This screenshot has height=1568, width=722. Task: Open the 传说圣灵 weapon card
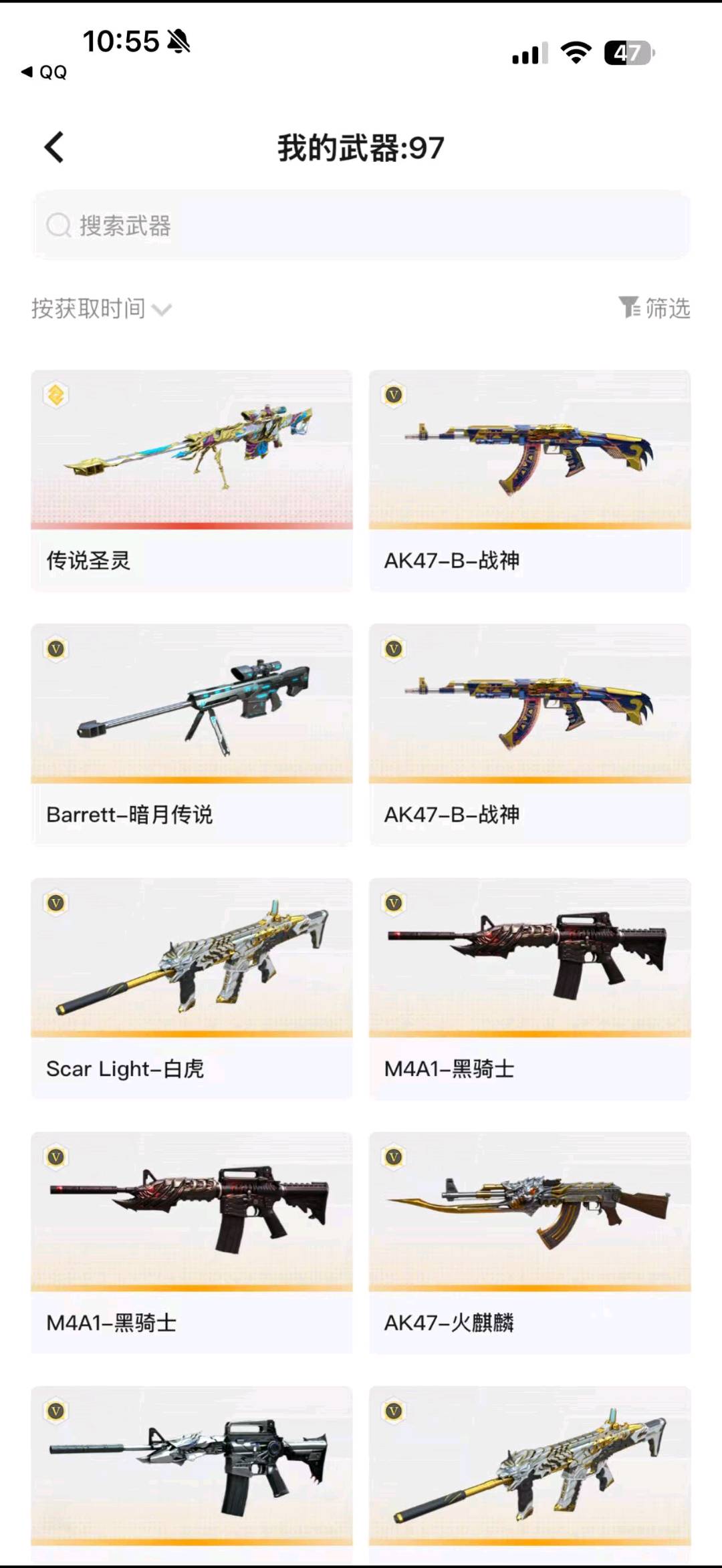coord(192,480)
